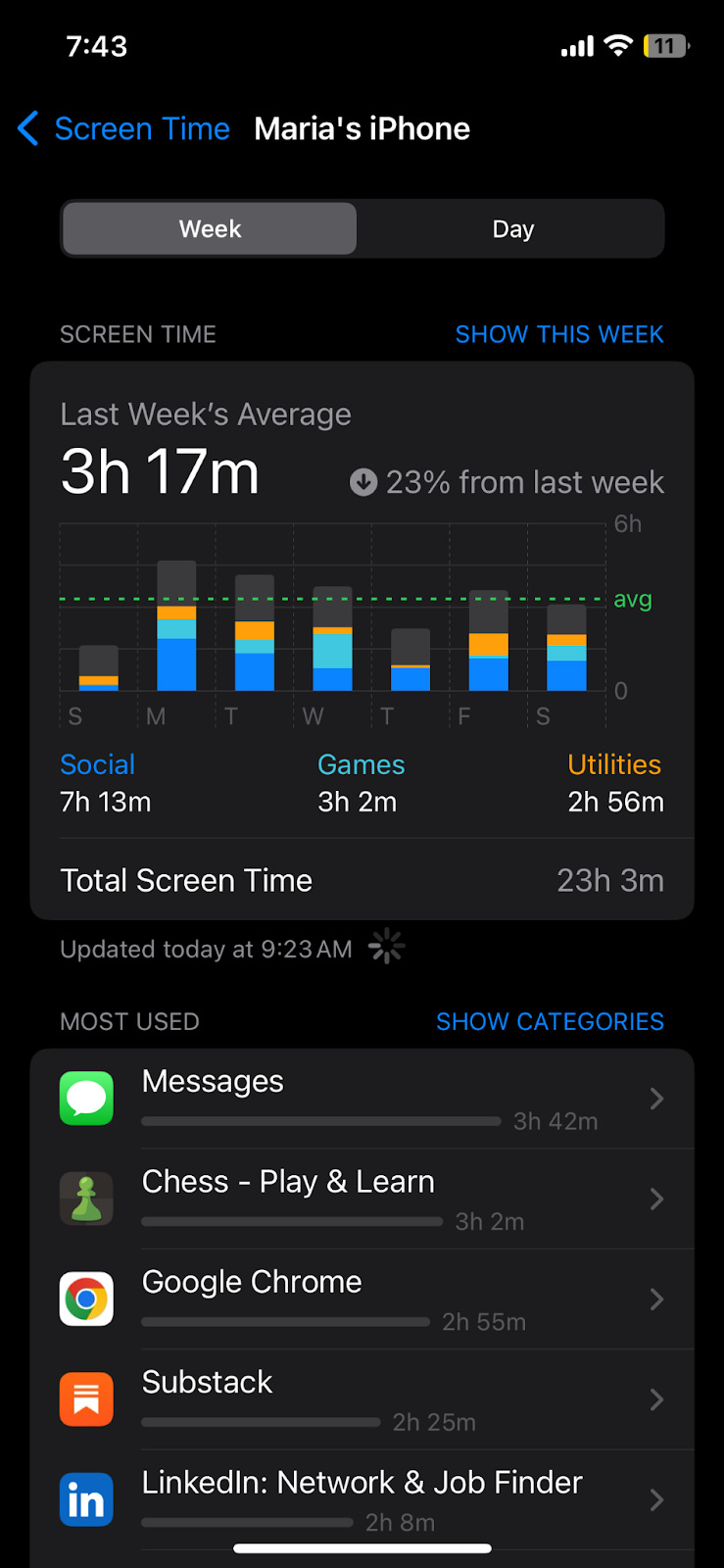Tap the battery indicator in status bar
Viewport: 724px width, 1568px height.
tap(665, 45)
